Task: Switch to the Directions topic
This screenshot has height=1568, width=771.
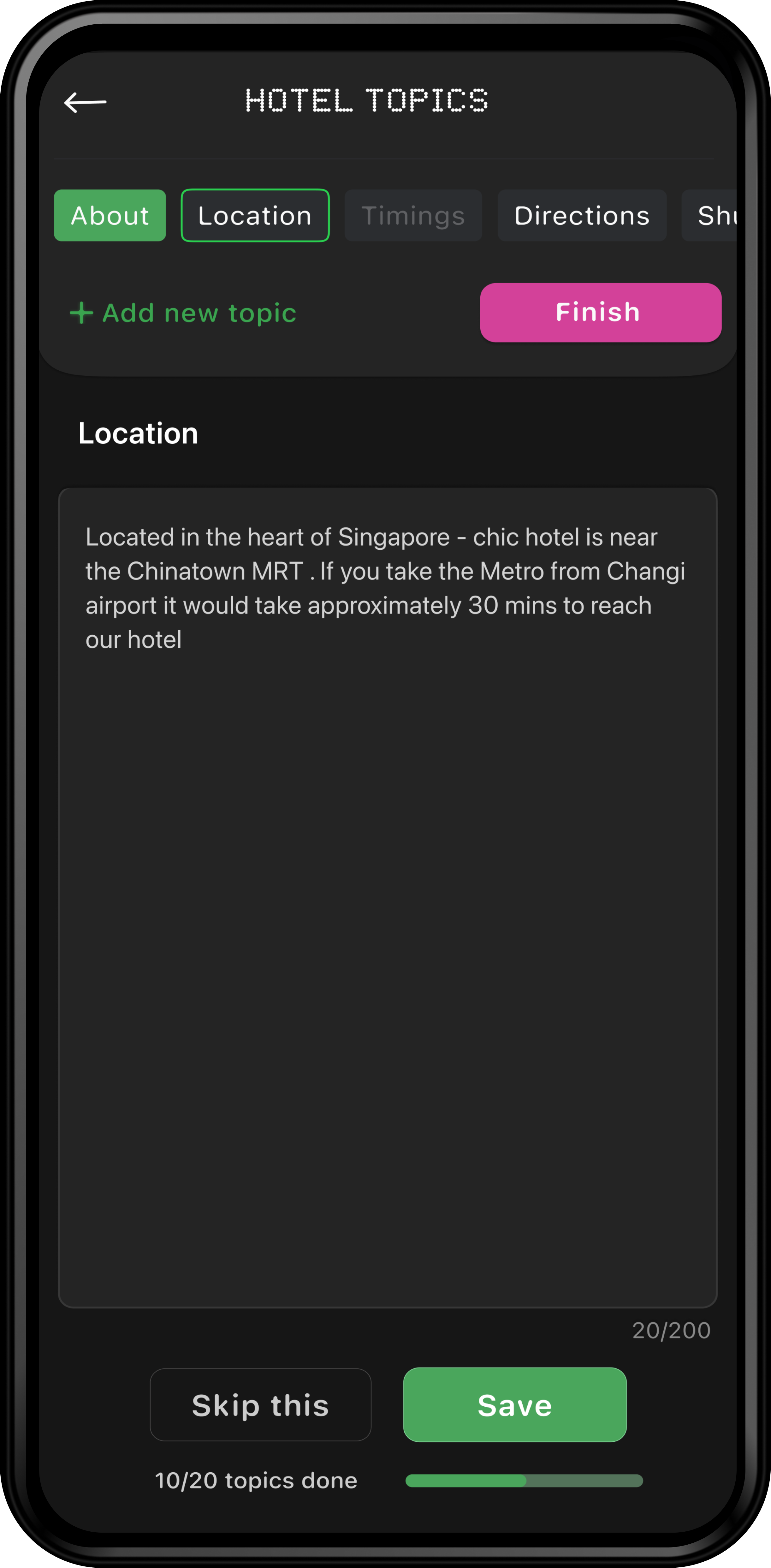Action: pos(582,215)
